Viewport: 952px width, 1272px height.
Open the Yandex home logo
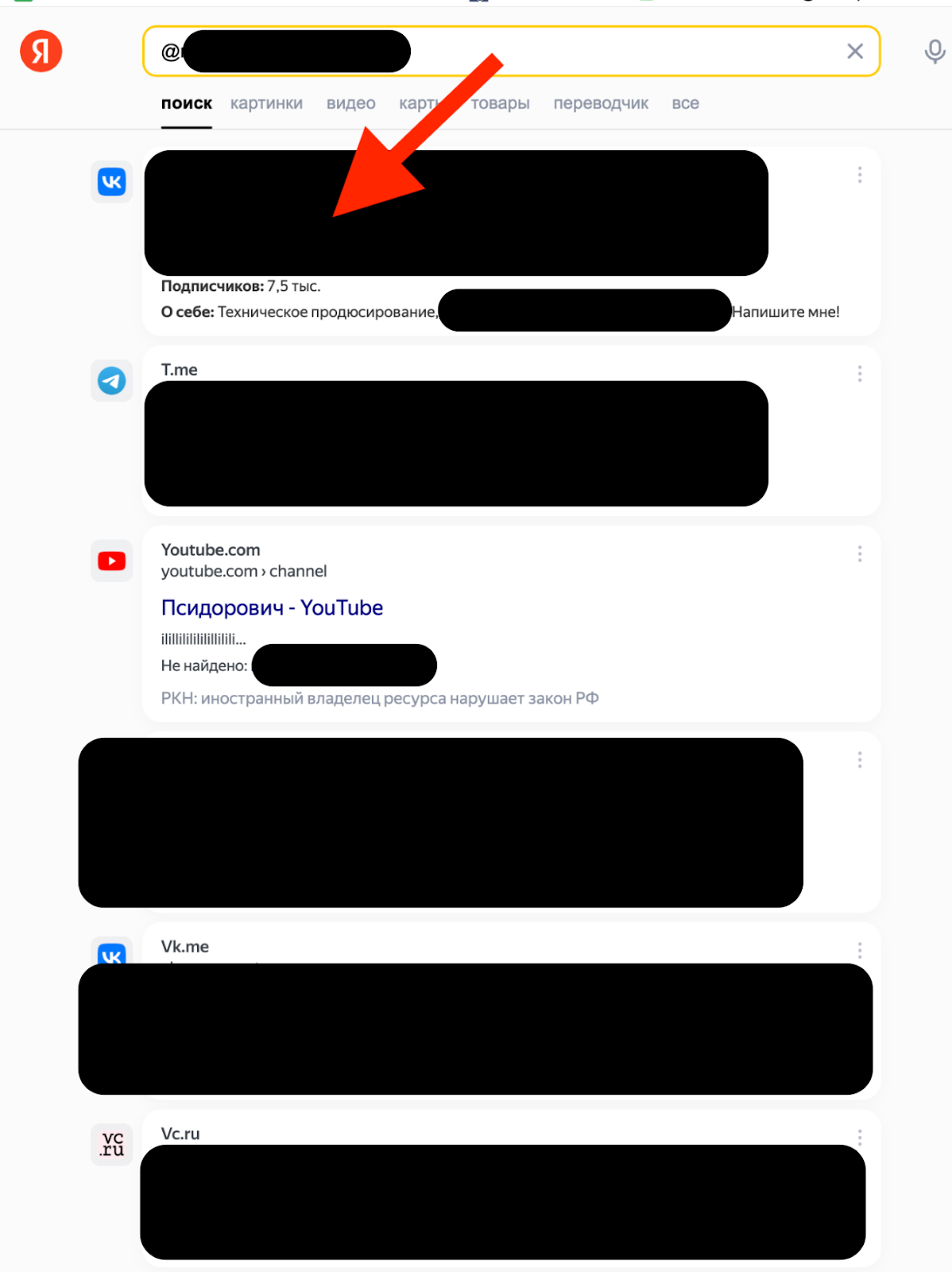tap(41, 52)
